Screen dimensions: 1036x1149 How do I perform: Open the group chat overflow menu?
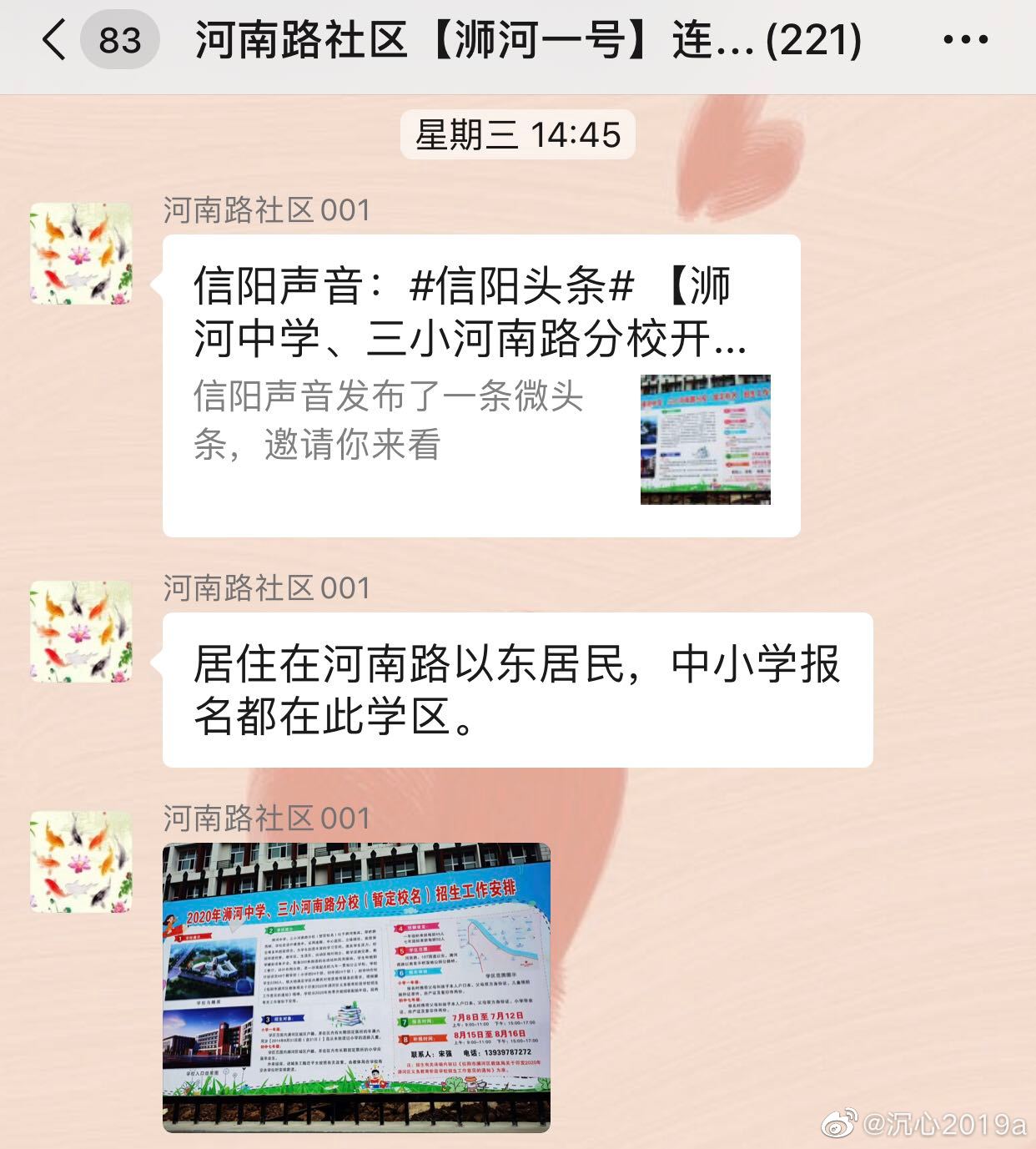coord(965,40)
